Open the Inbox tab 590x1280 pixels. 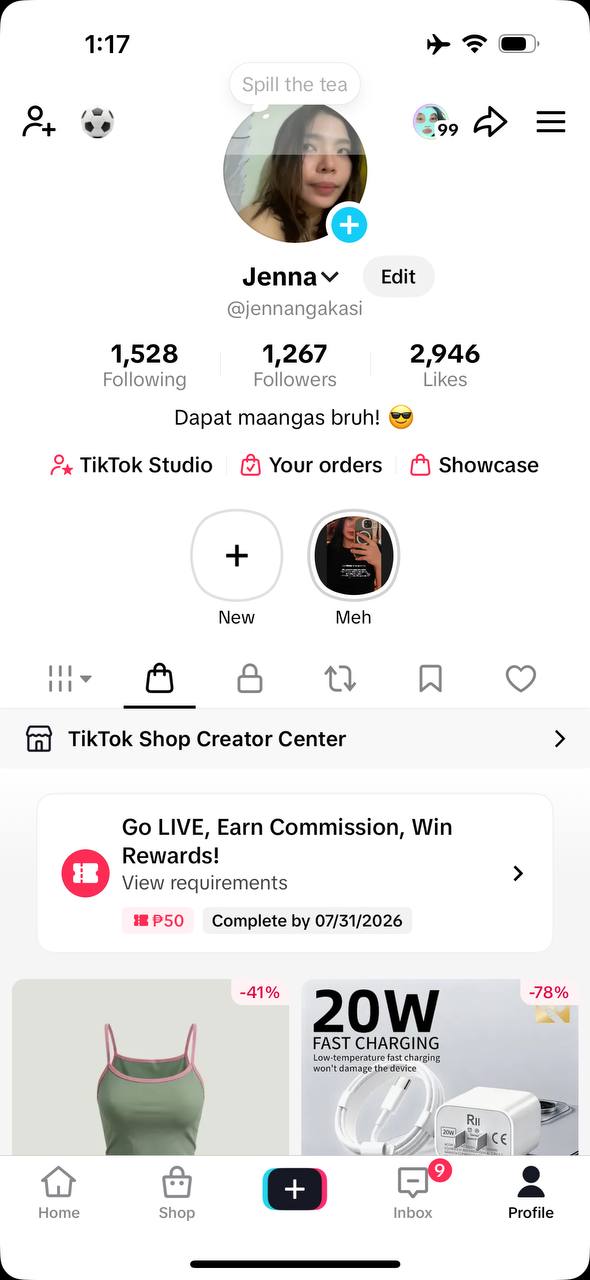pyautogui.click(x=413, y=1192)
